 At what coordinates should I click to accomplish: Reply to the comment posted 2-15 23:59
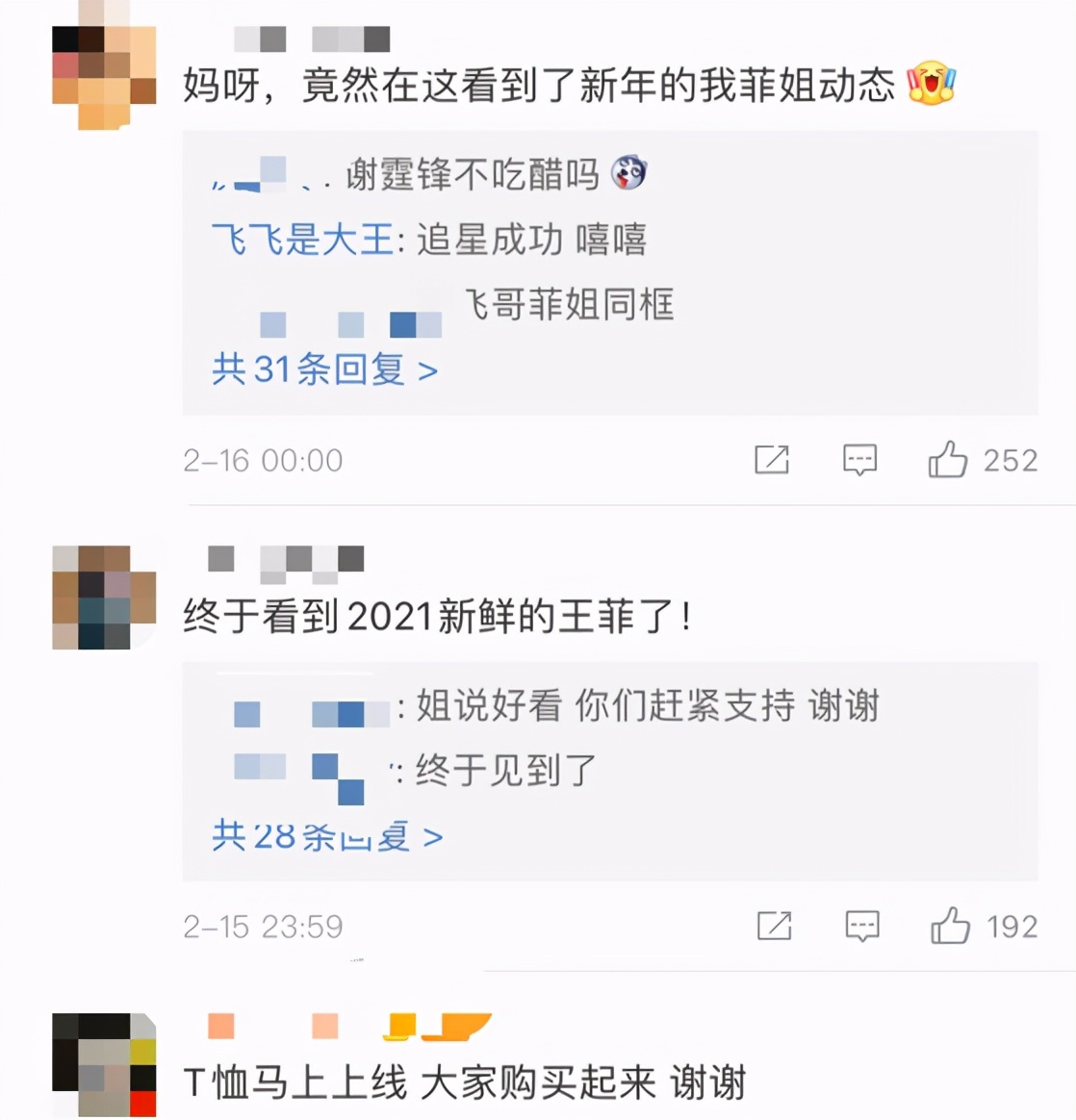pos(861,926)
